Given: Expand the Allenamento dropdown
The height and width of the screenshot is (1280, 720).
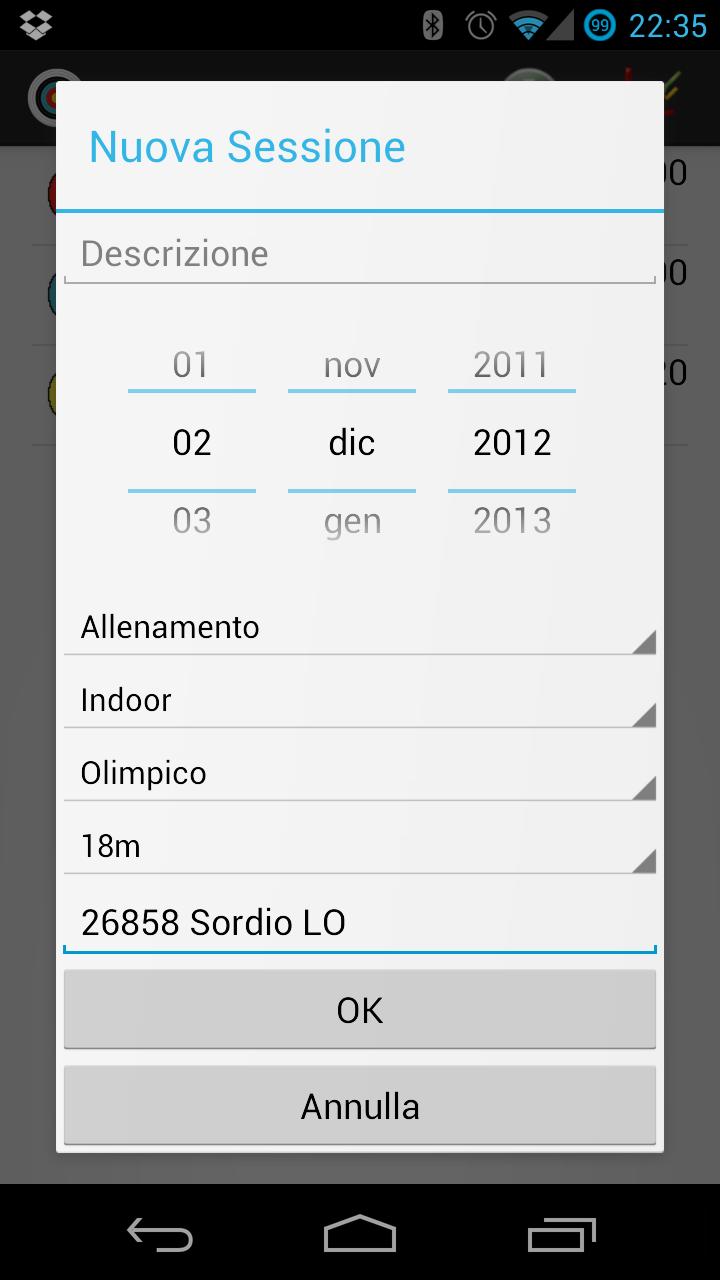Looking at the screenshot, I should click(360, 628).
